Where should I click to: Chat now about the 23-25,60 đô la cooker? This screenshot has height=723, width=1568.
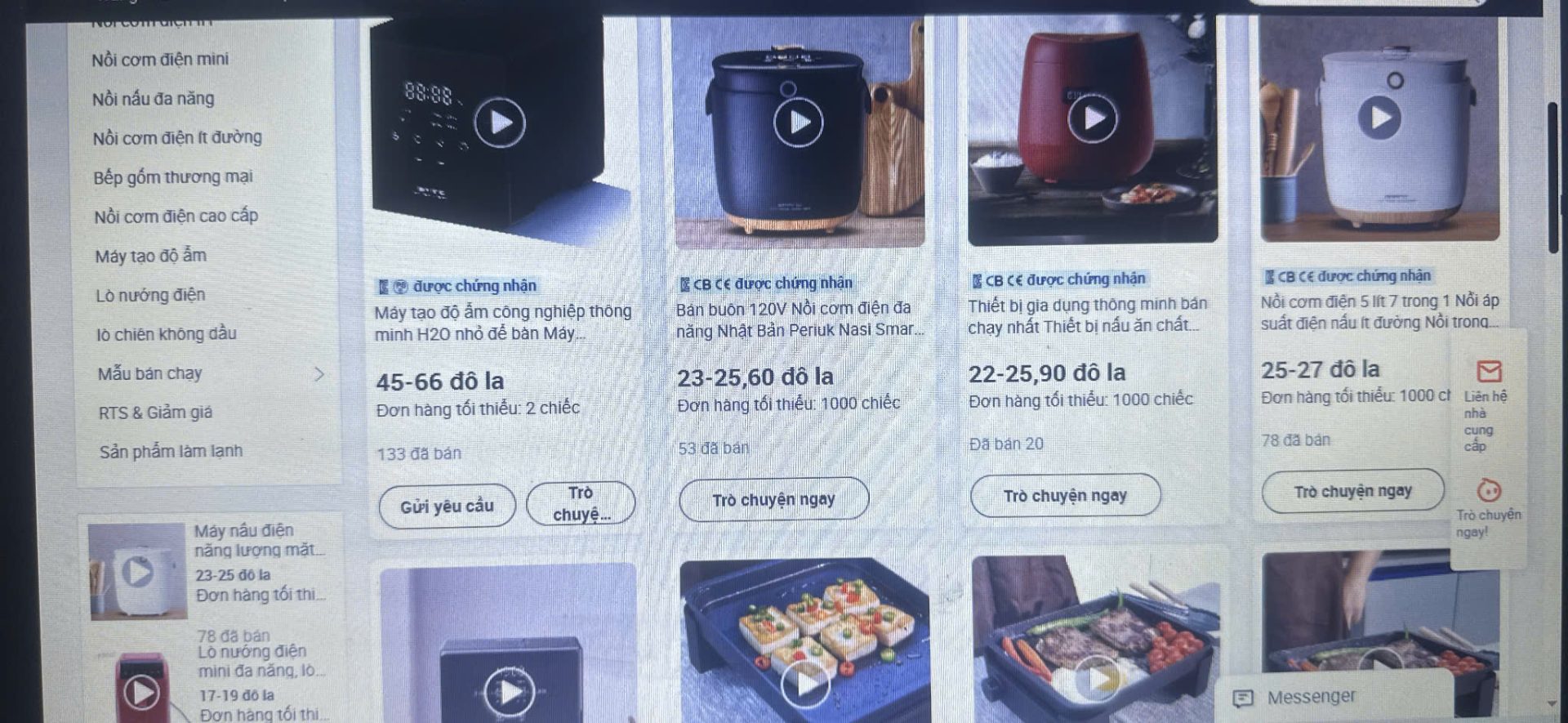click(773, 499)
